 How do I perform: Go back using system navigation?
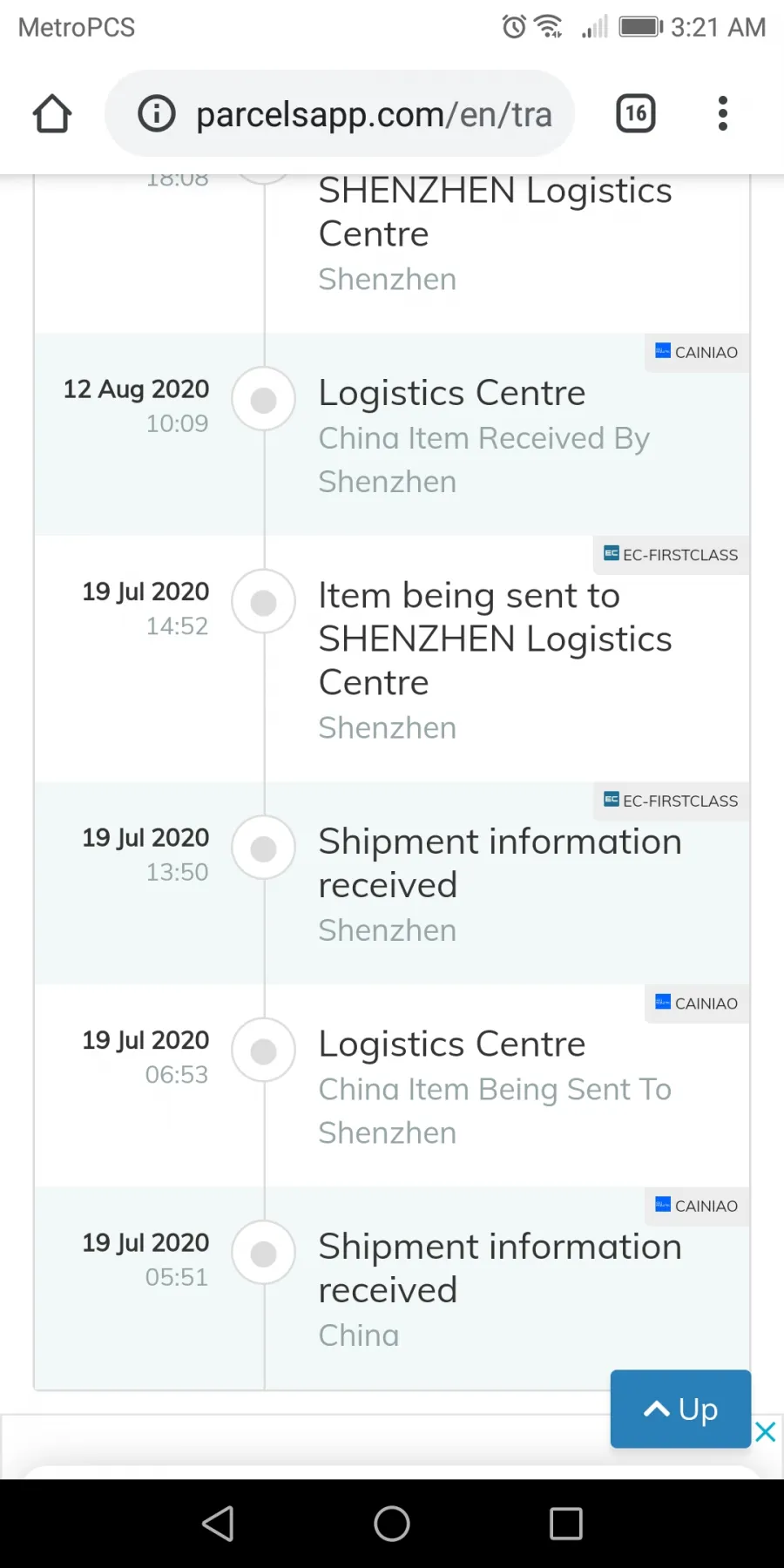pos(218,1524)
